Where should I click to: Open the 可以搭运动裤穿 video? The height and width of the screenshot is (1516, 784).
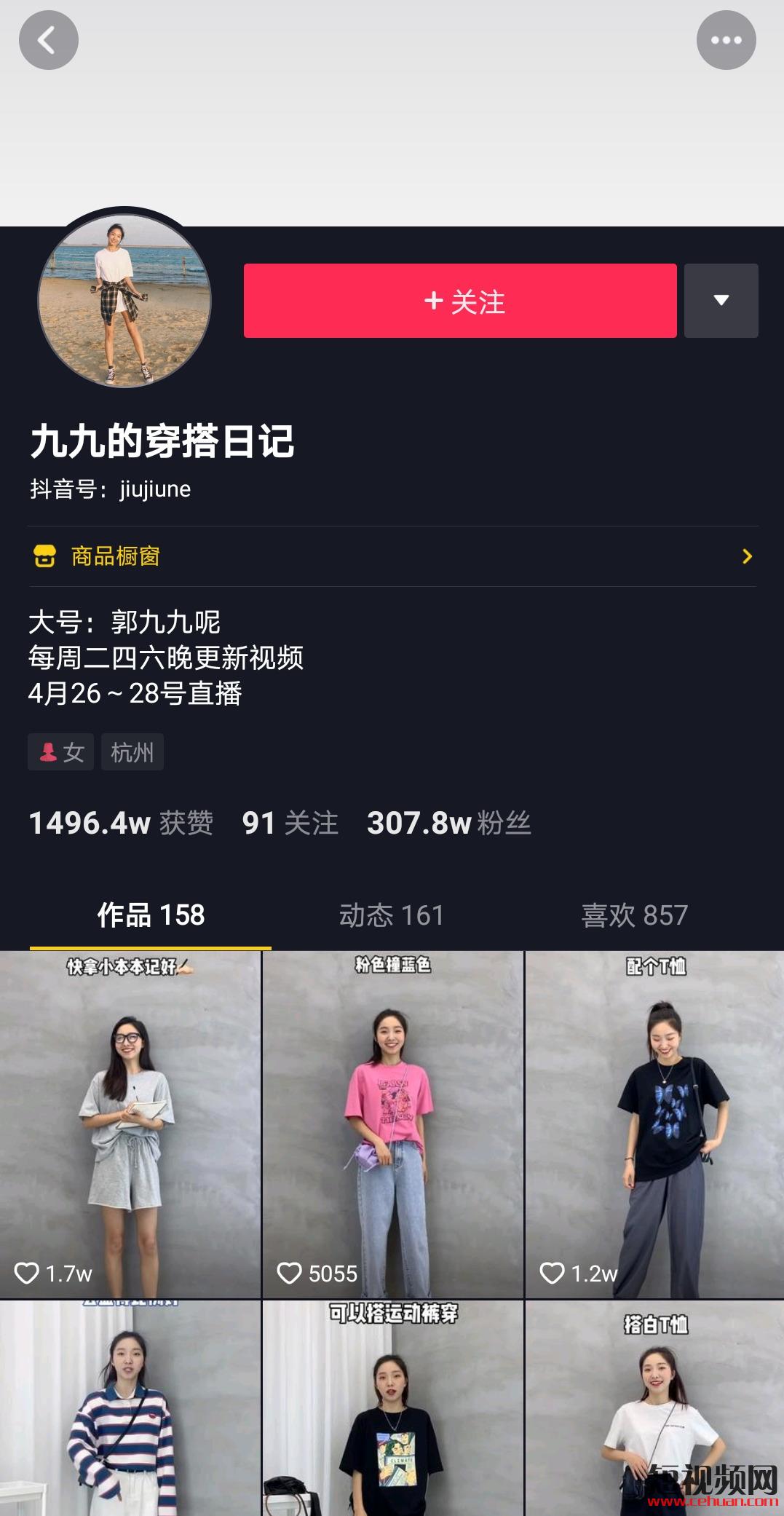coord(392,1409)
